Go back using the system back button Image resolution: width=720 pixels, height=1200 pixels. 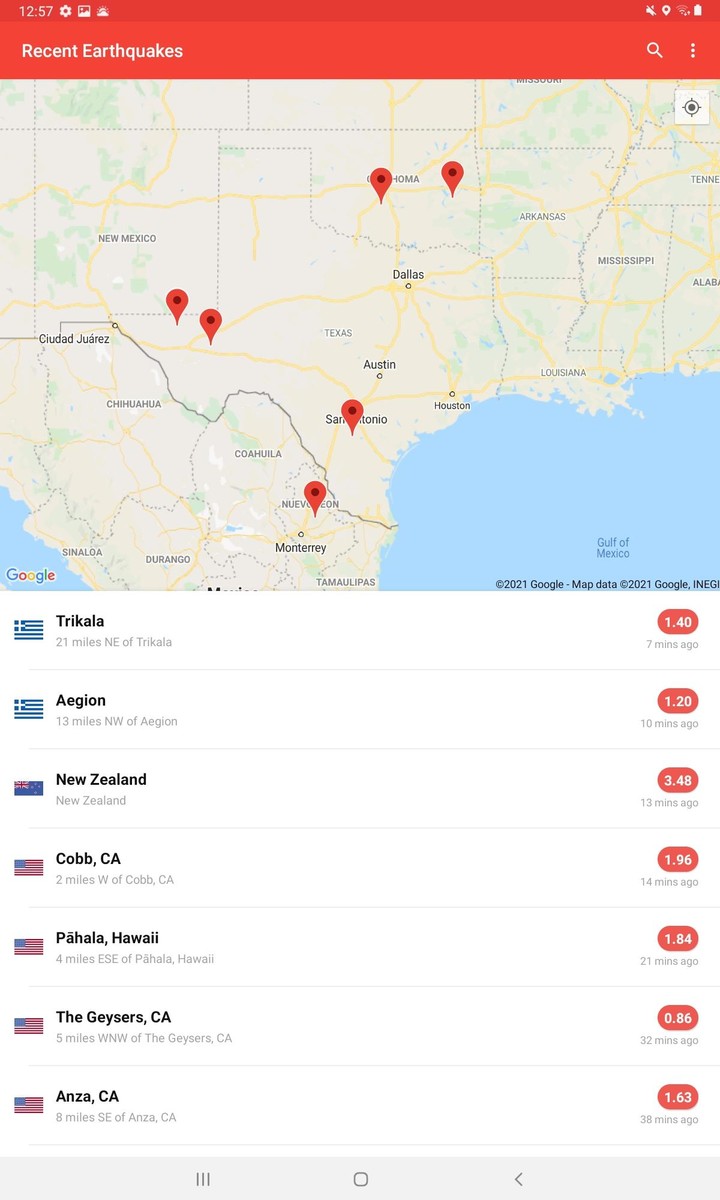pos(518,1179)
